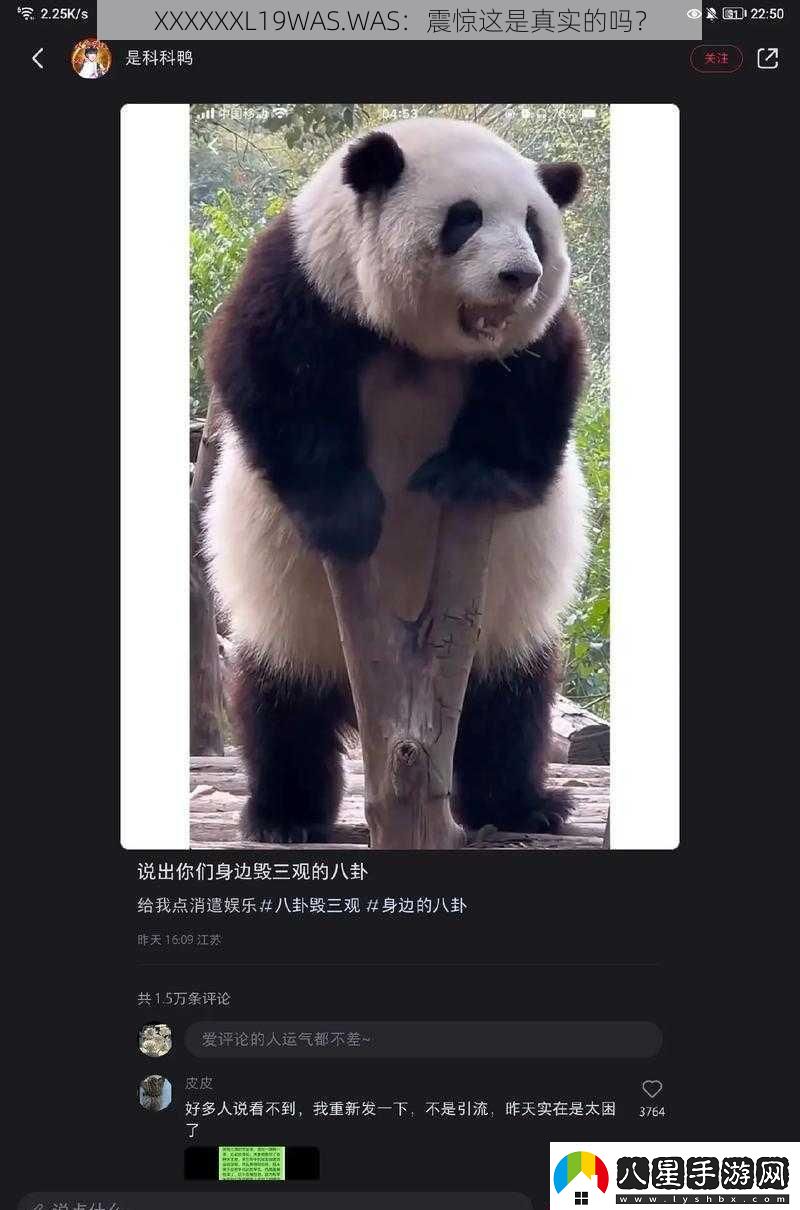800x1210 pixels.
Task: Open the #八卦毁三观 hashtag
Action: [x=309, y=906]
